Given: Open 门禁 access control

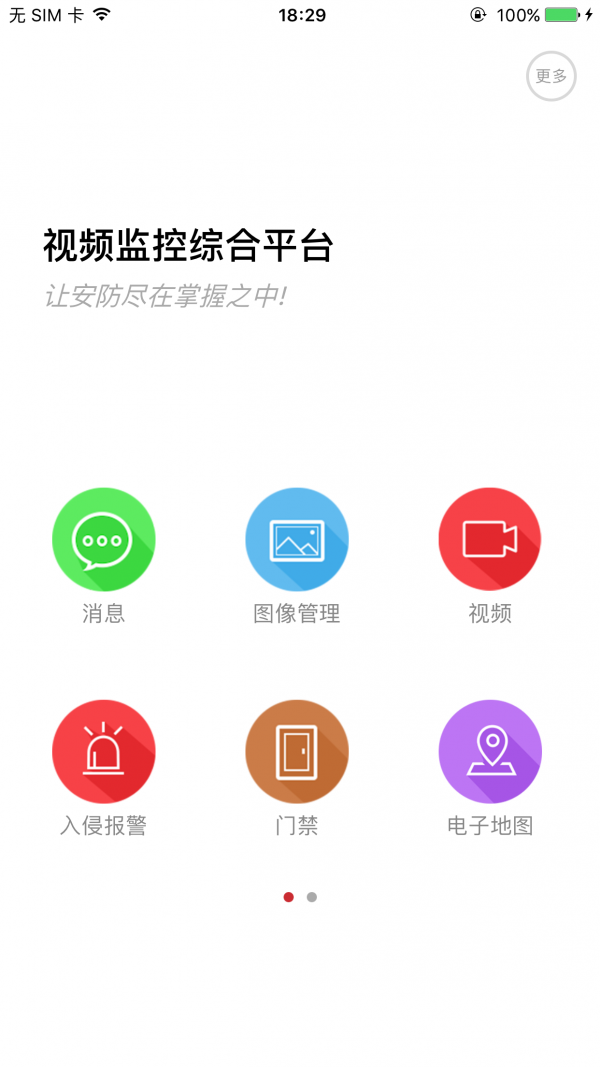Looking at the screenshot, I should (x=297, y=752).
